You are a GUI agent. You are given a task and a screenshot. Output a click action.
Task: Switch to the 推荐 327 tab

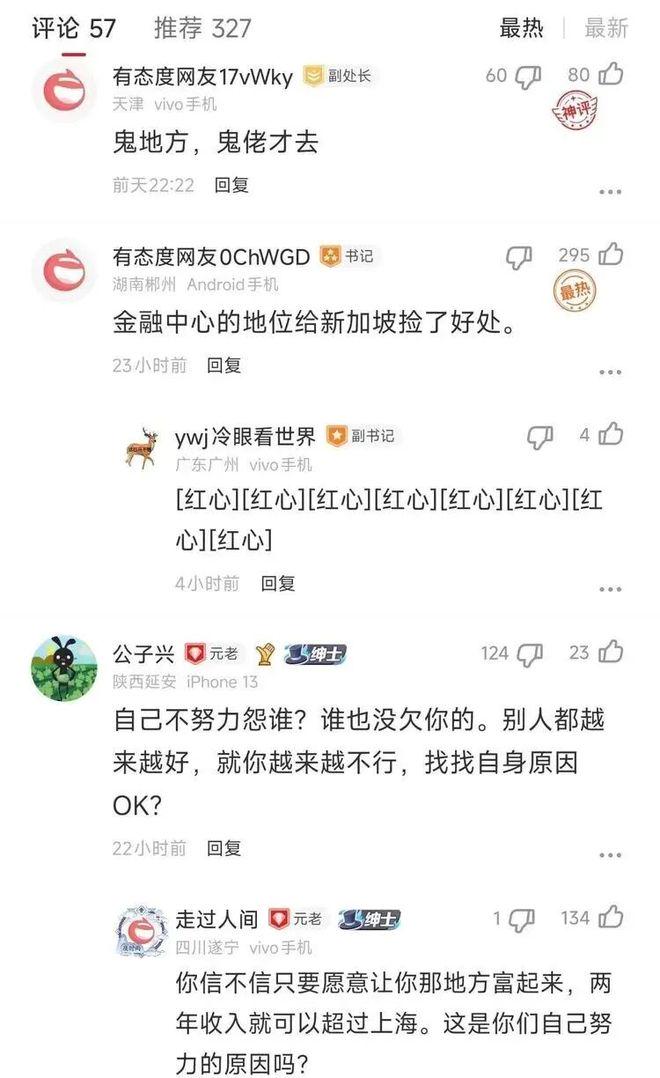[x=203, y=28]
